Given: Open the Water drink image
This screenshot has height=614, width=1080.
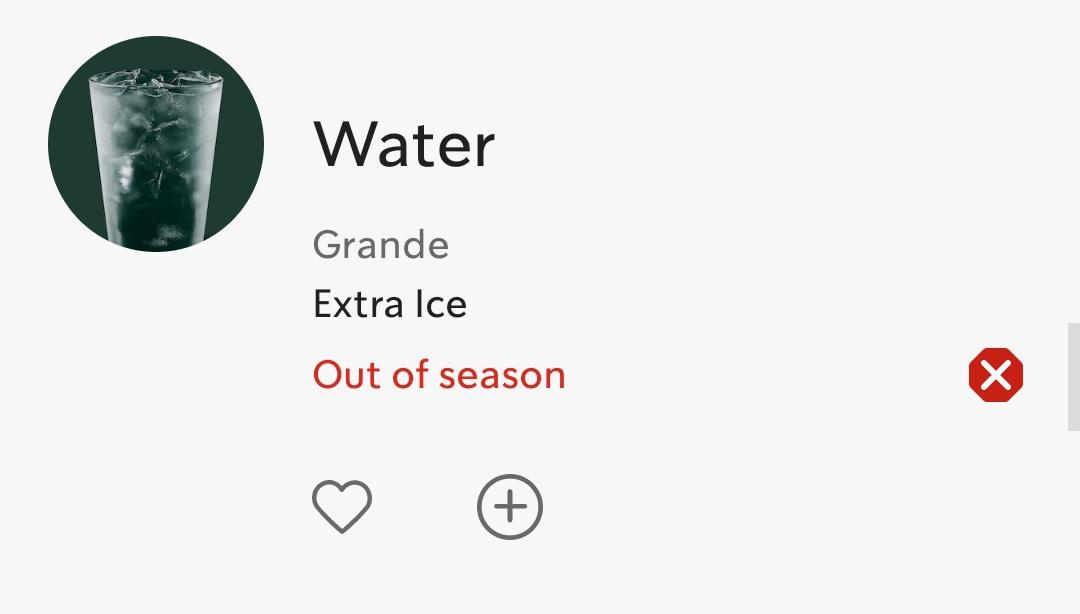Looking at the screenshot, I should pyautogui.click(x=156, y=144).
